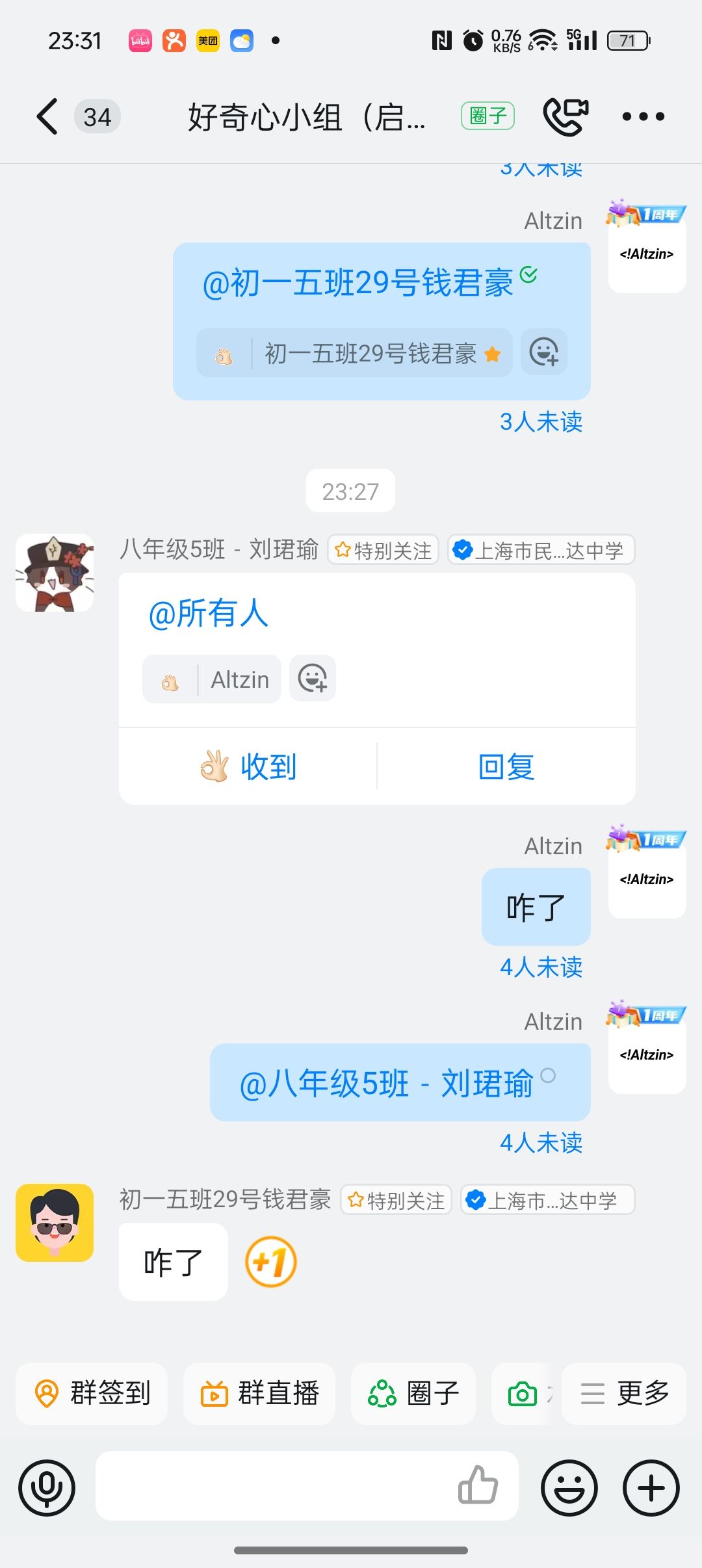Add emoji reaction to 钱君豪 mention message
This screenshot has height=1568, width=702.
tap(544, 352)
